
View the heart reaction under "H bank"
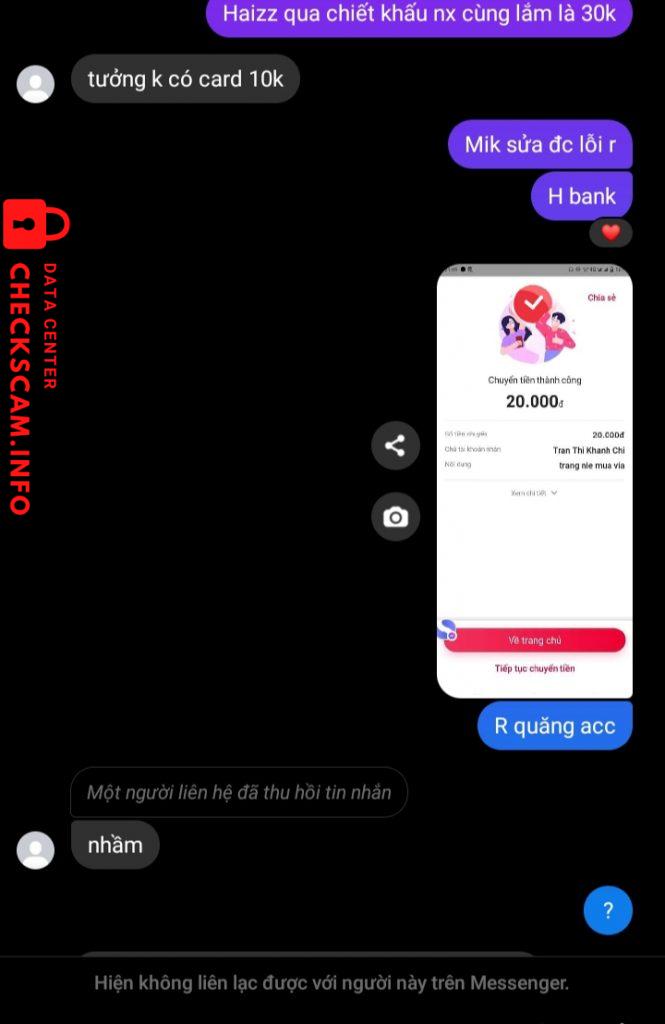pos(611,232)
